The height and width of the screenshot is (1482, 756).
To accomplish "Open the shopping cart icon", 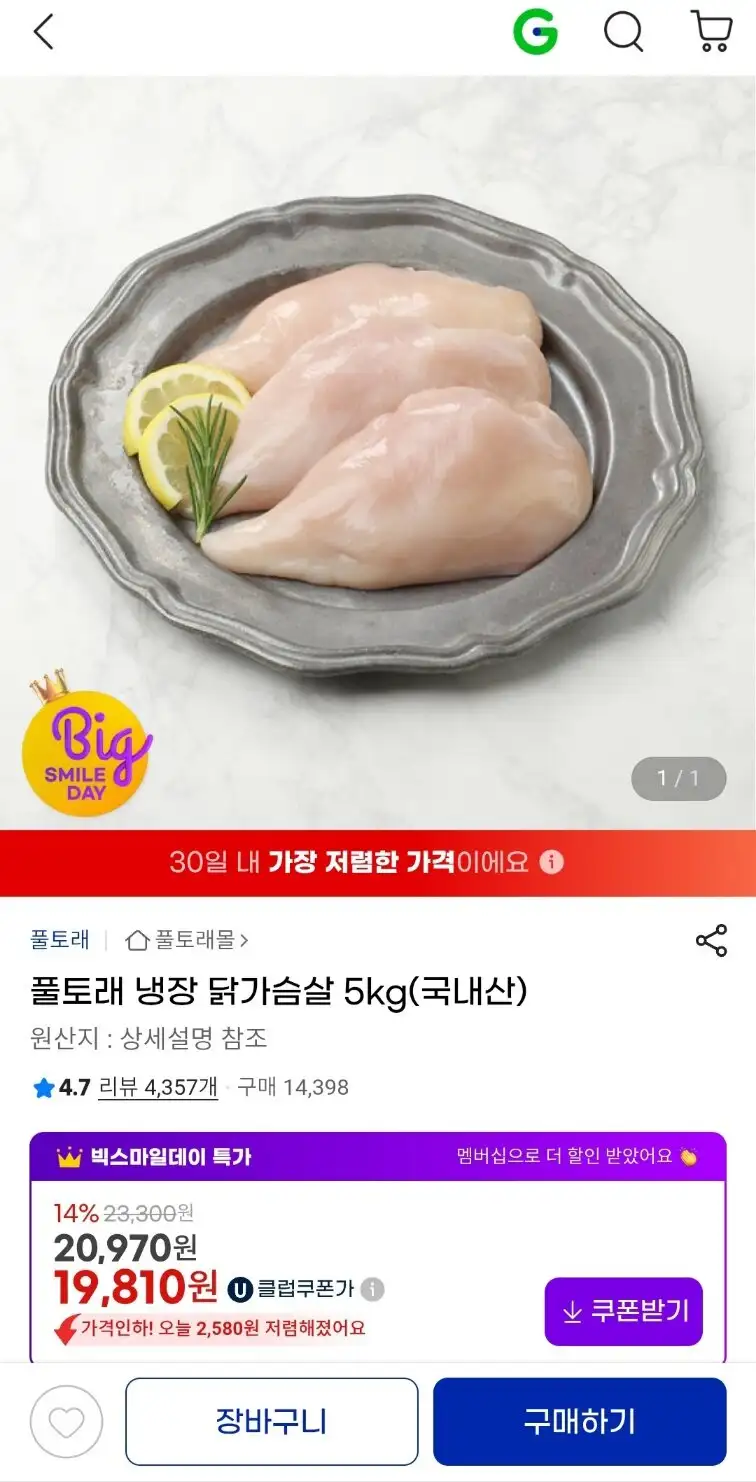I will pyautogui.click(x=711, y=33).
